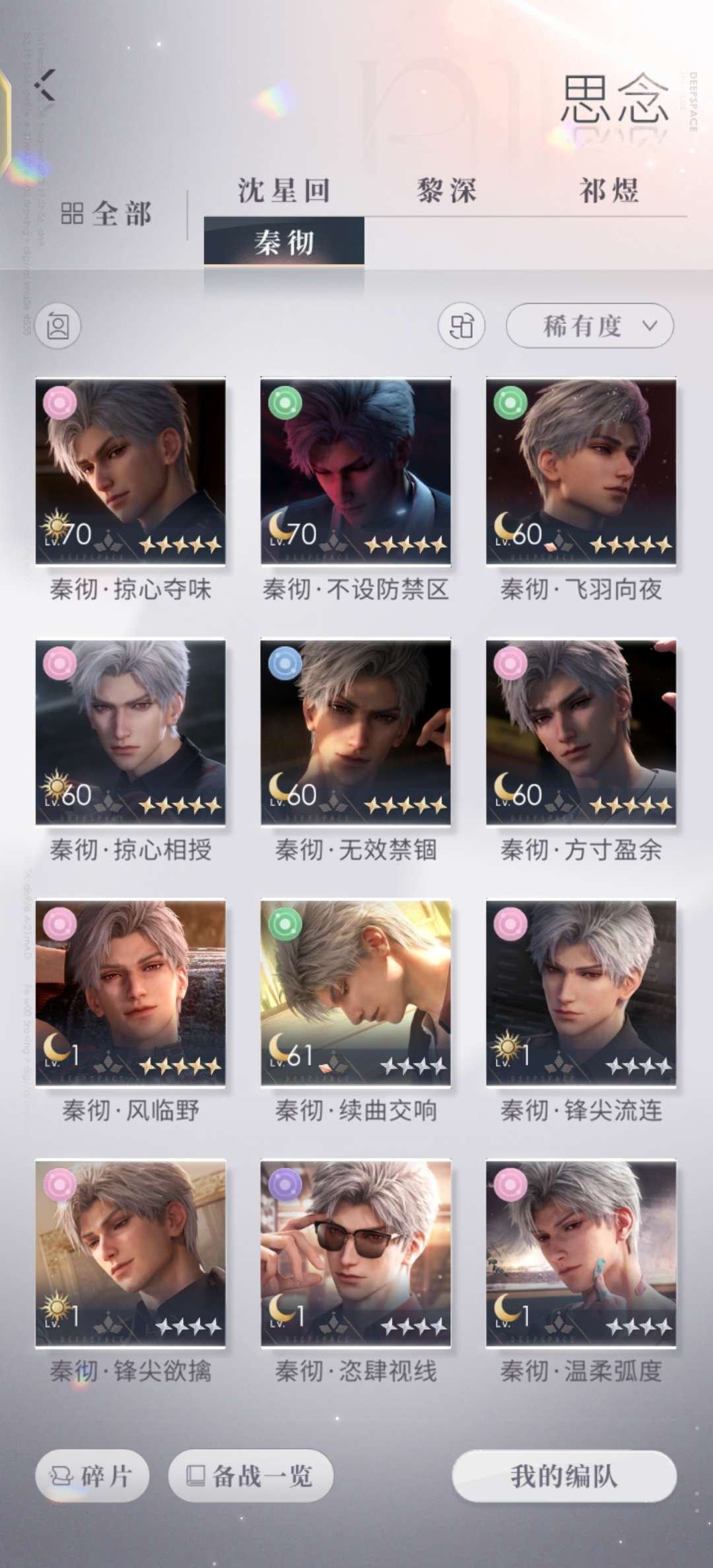Open the card 秦彻·风临野
Image resolution: width=713 pixels, height=1568 pixels.
130,993
